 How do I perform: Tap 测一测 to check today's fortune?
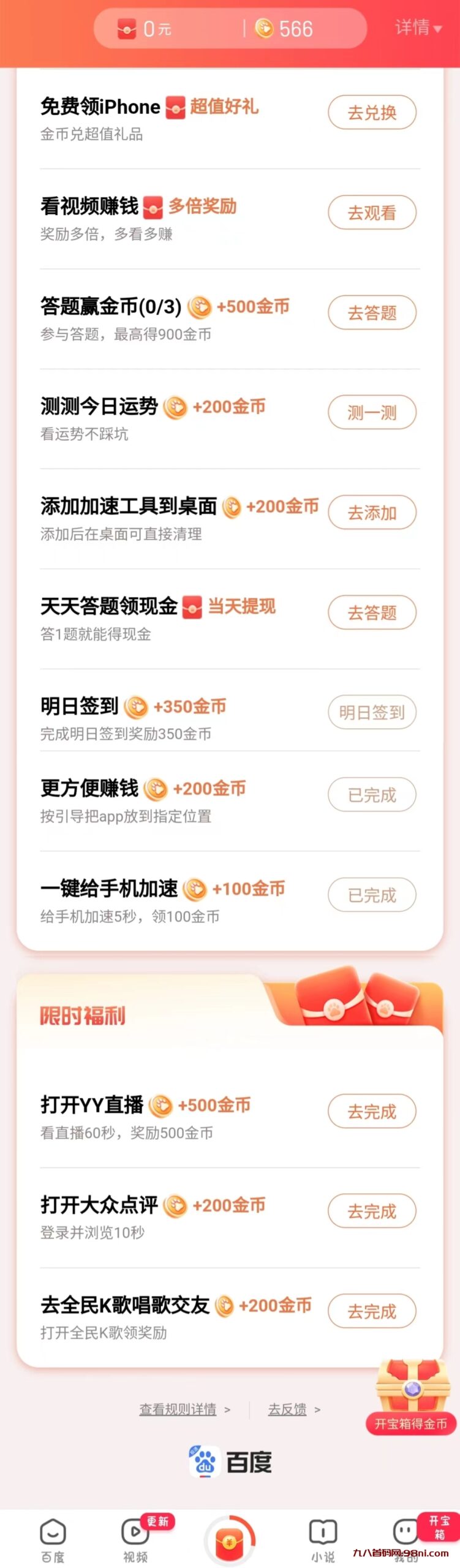372,413
